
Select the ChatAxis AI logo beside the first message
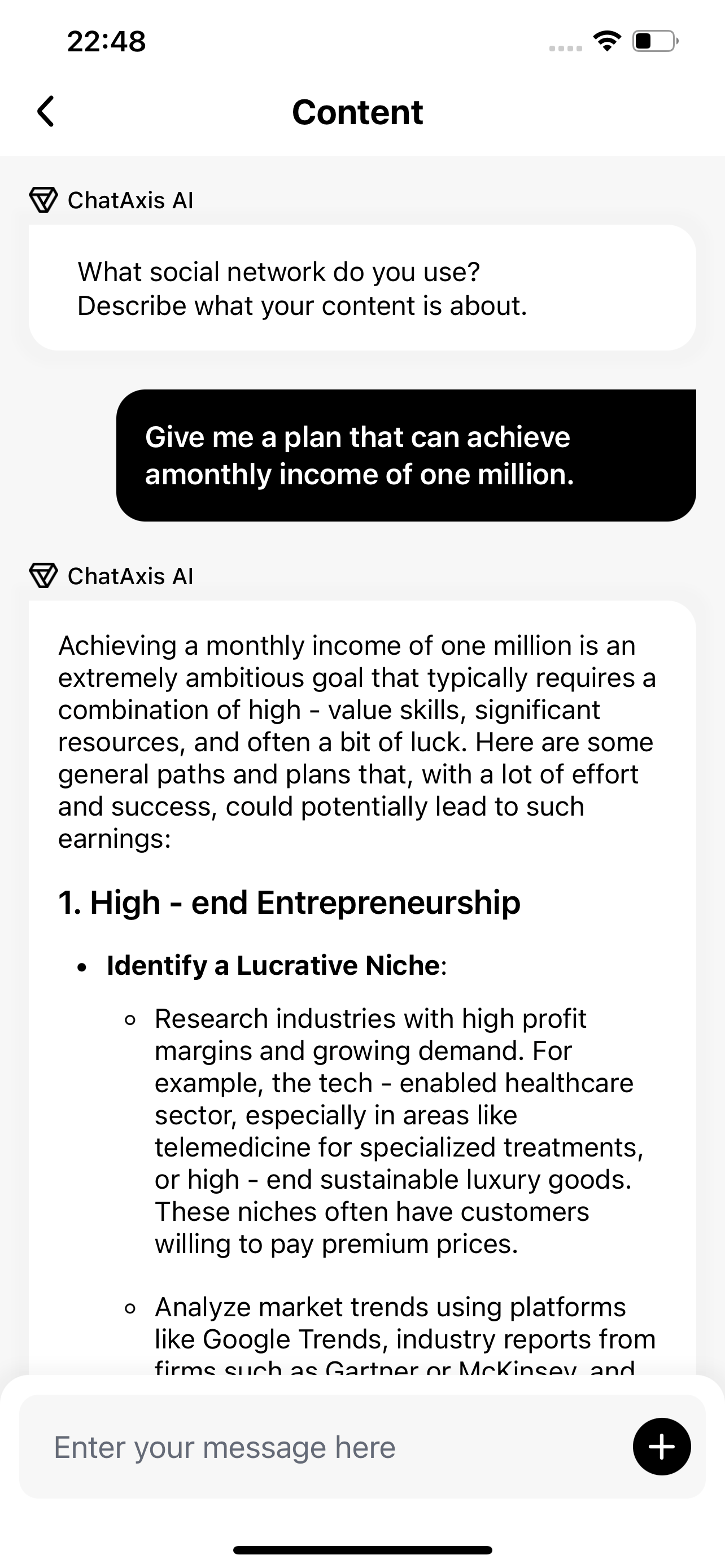(x=43, y=201)
